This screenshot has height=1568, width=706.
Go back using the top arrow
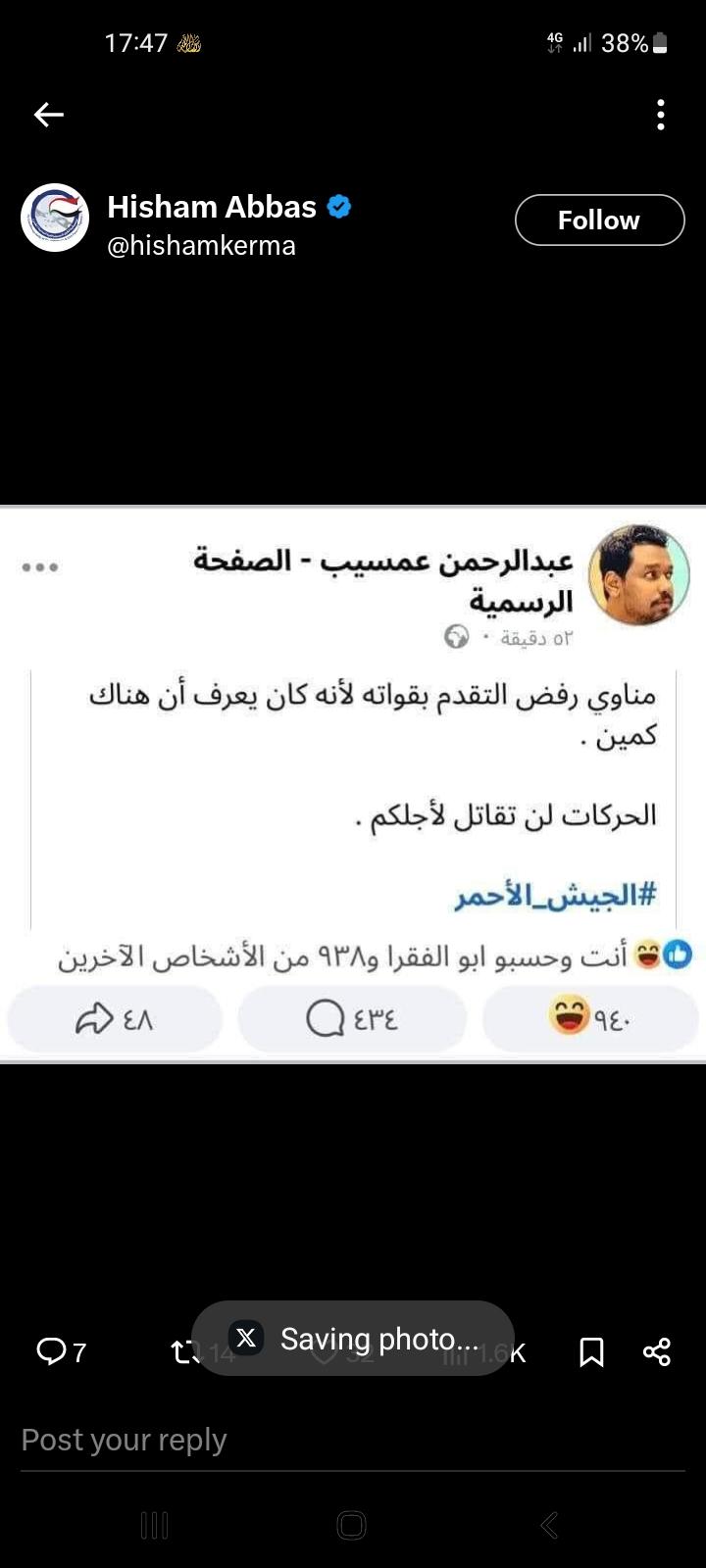pyautogui.click(x=48, y=115)
